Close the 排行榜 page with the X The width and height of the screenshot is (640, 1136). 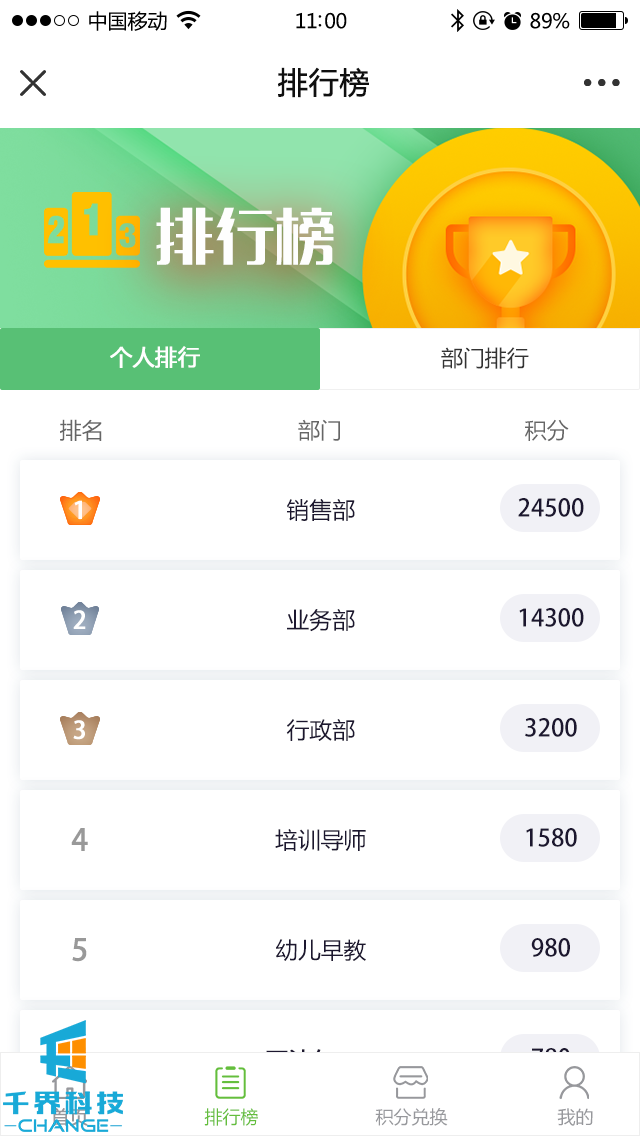click(33, 83)
